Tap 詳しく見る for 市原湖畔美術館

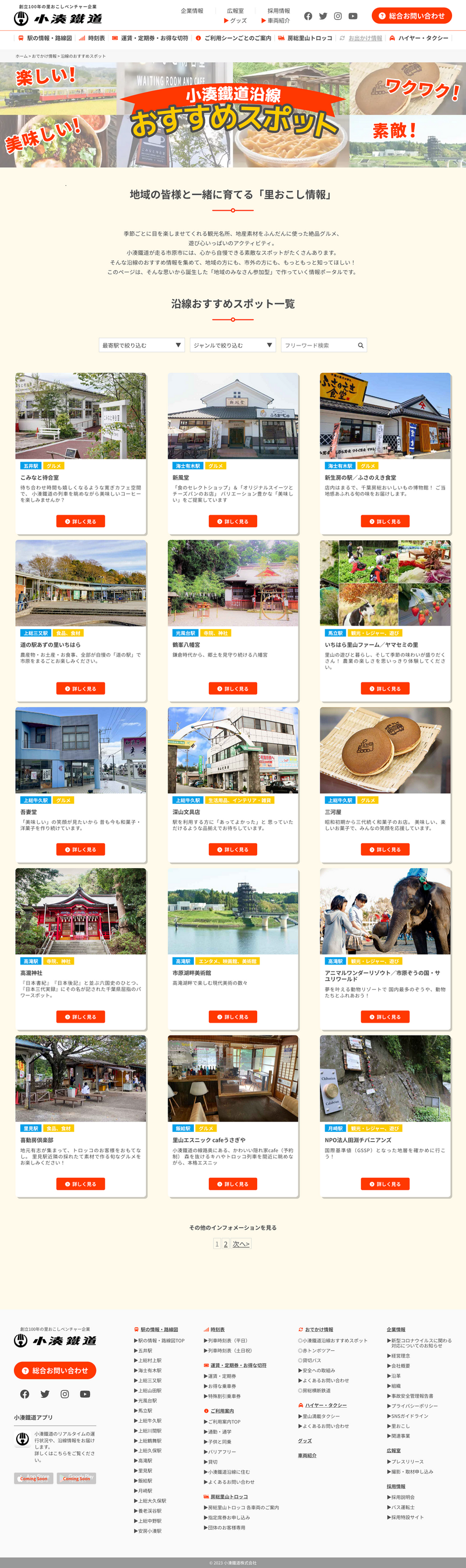[233, 1016]
